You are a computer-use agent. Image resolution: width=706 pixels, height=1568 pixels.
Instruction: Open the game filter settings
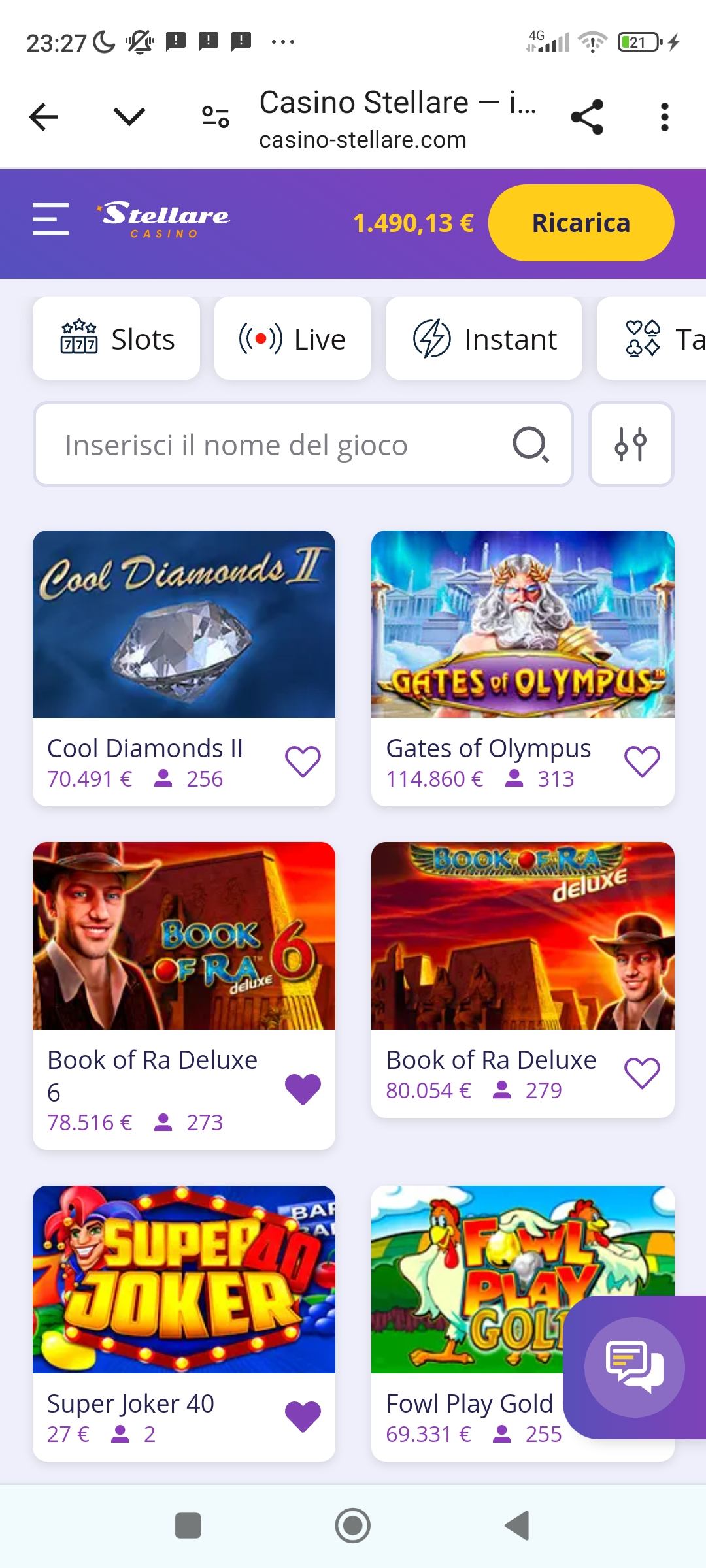point(631,445)
